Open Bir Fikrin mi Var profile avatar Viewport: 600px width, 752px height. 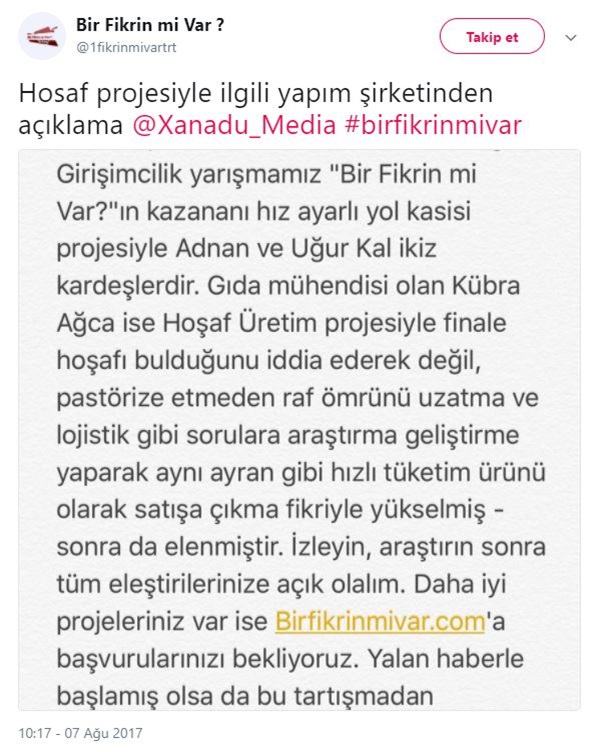click(x=40, y=38)
